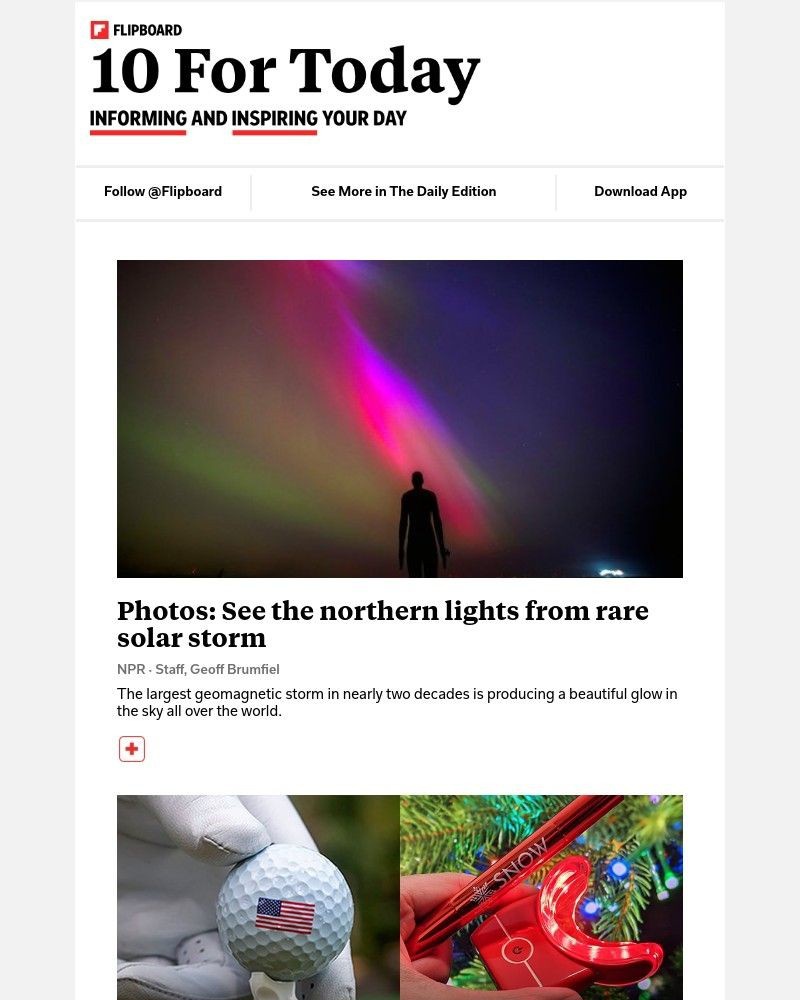800x1000 pixels.
Task: Tap the Download App link
Action: [x=640, y=191]
